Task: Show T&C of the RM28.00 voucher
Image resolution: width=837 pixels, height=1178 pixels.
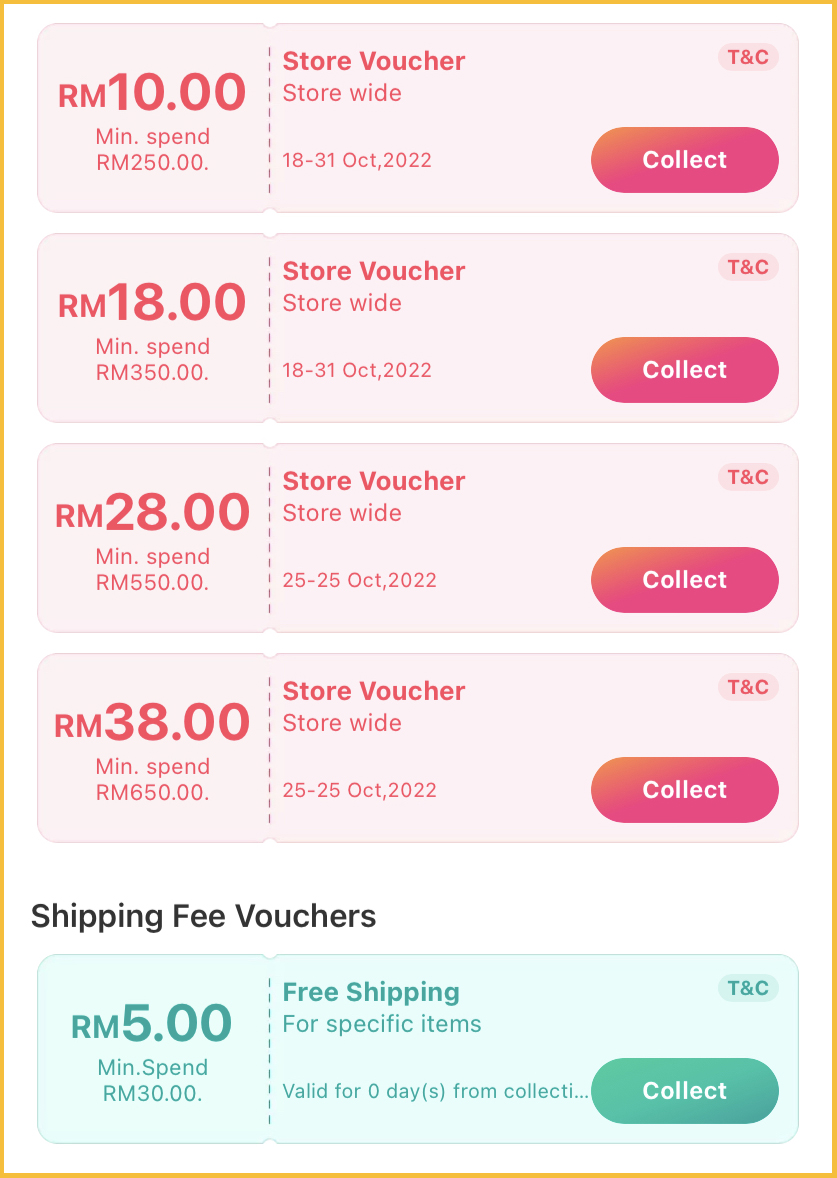Action: click(x=748, y=477)
